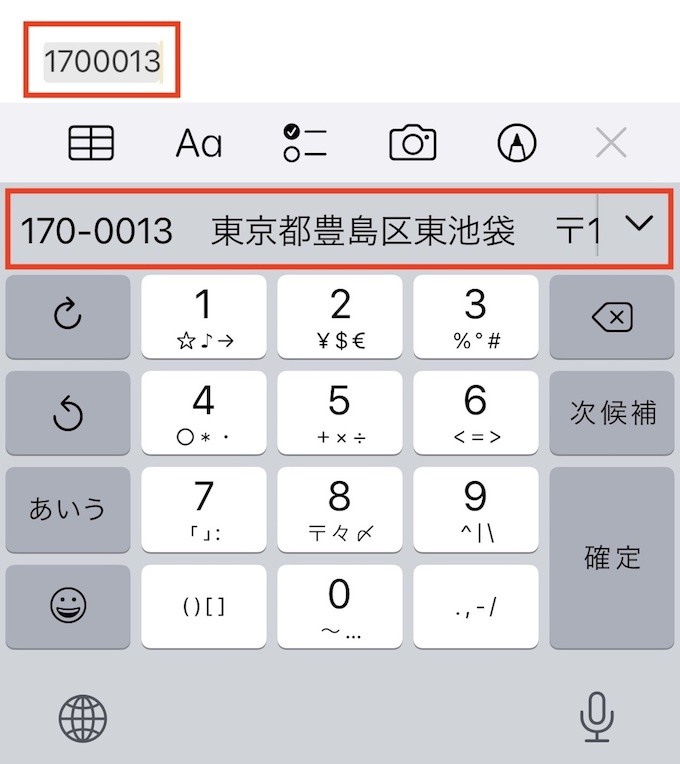
Task: Choose the 東京都豊島区東池袋 address candidate
Action: point(363,231)
